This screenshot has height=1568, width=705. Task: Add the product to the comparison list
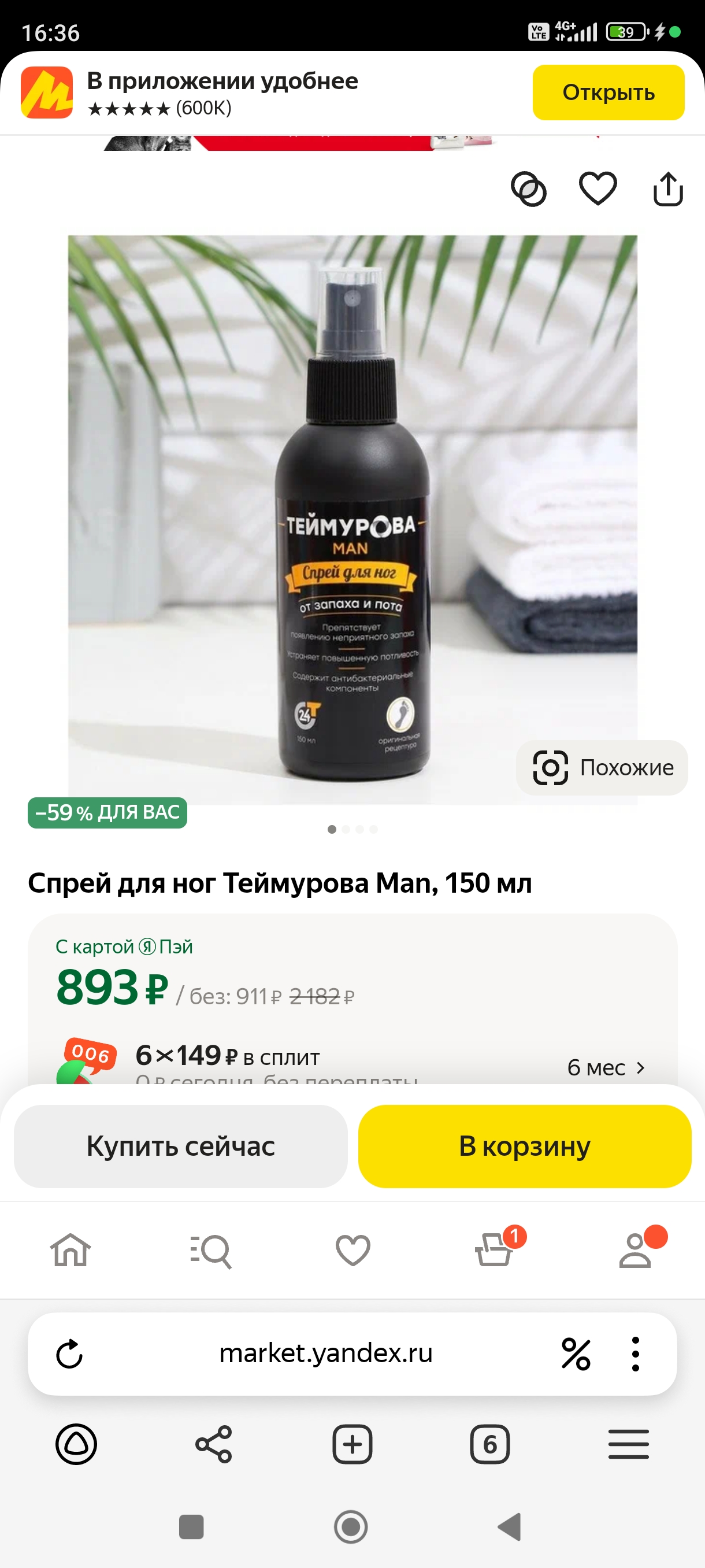coord(528,189)
